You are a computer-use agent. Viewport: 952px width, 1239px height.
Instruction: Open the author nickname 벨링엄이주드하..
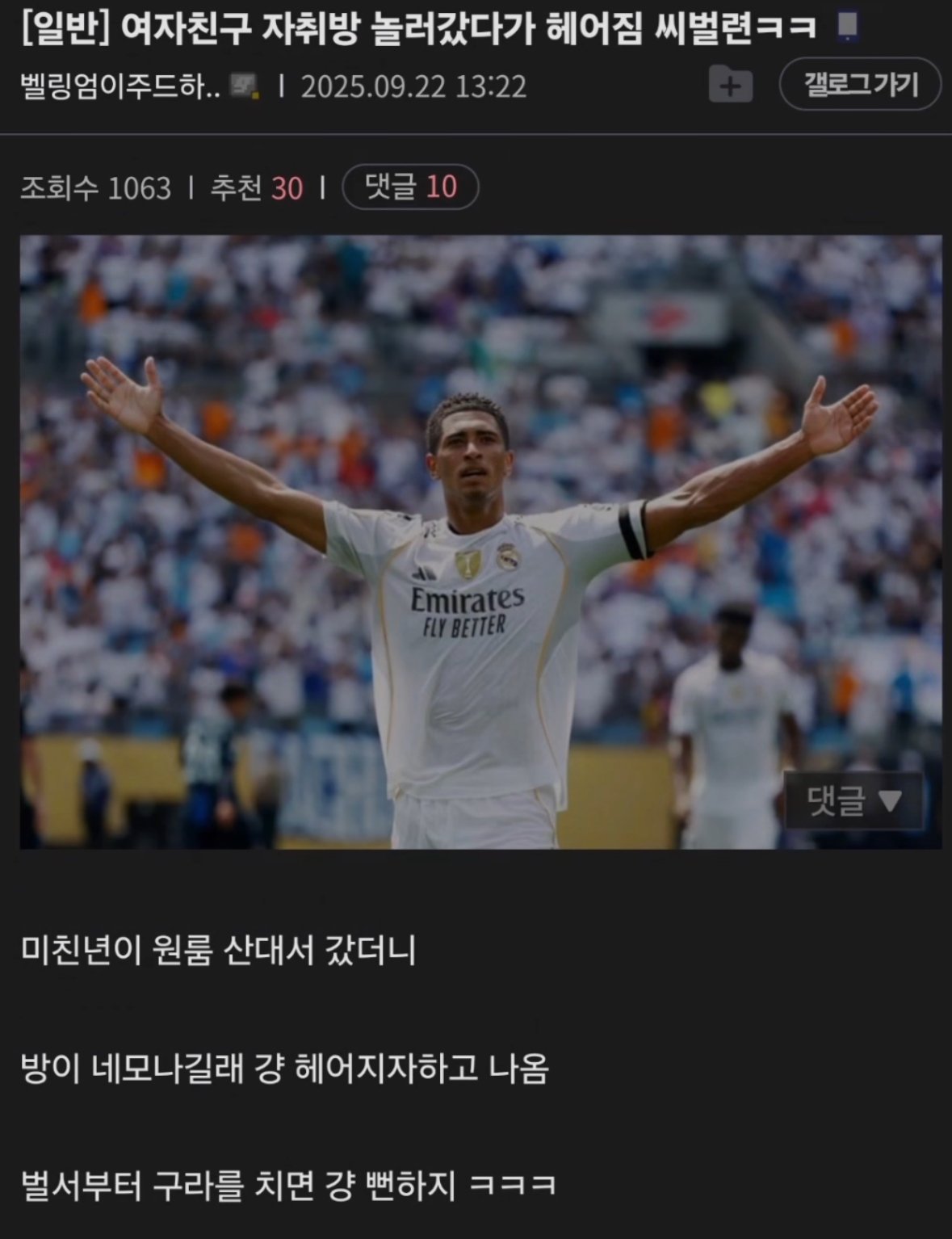(120, 86)
